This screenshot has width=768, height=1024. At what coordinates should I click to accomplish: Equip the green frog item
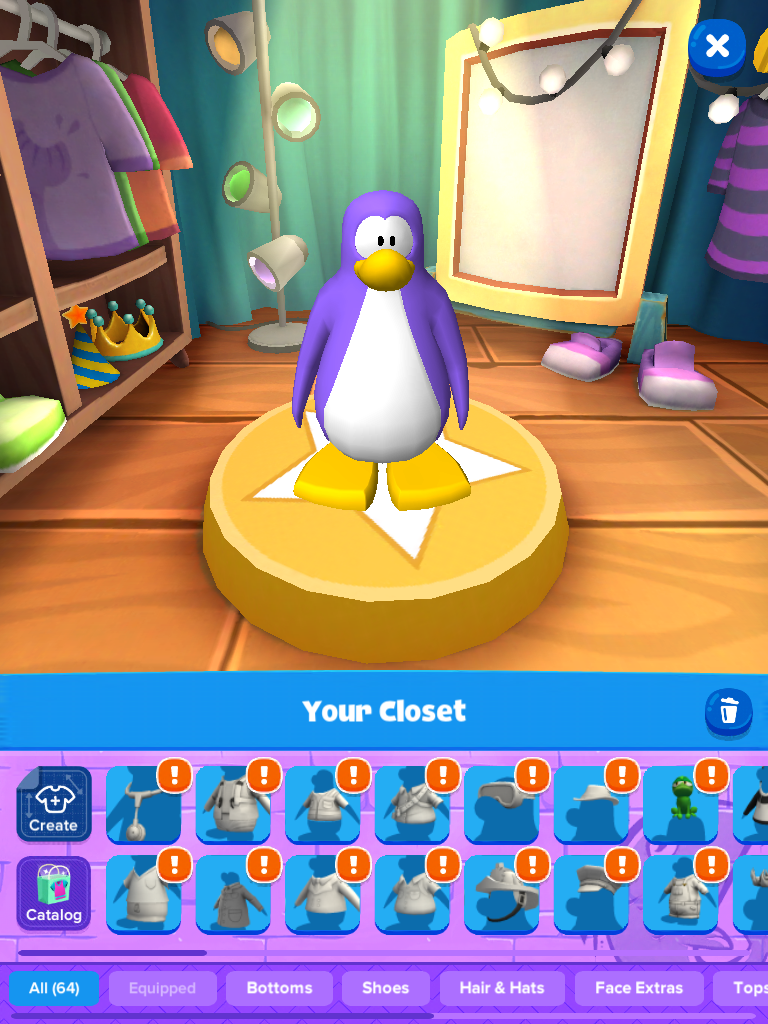click(681, 806)
